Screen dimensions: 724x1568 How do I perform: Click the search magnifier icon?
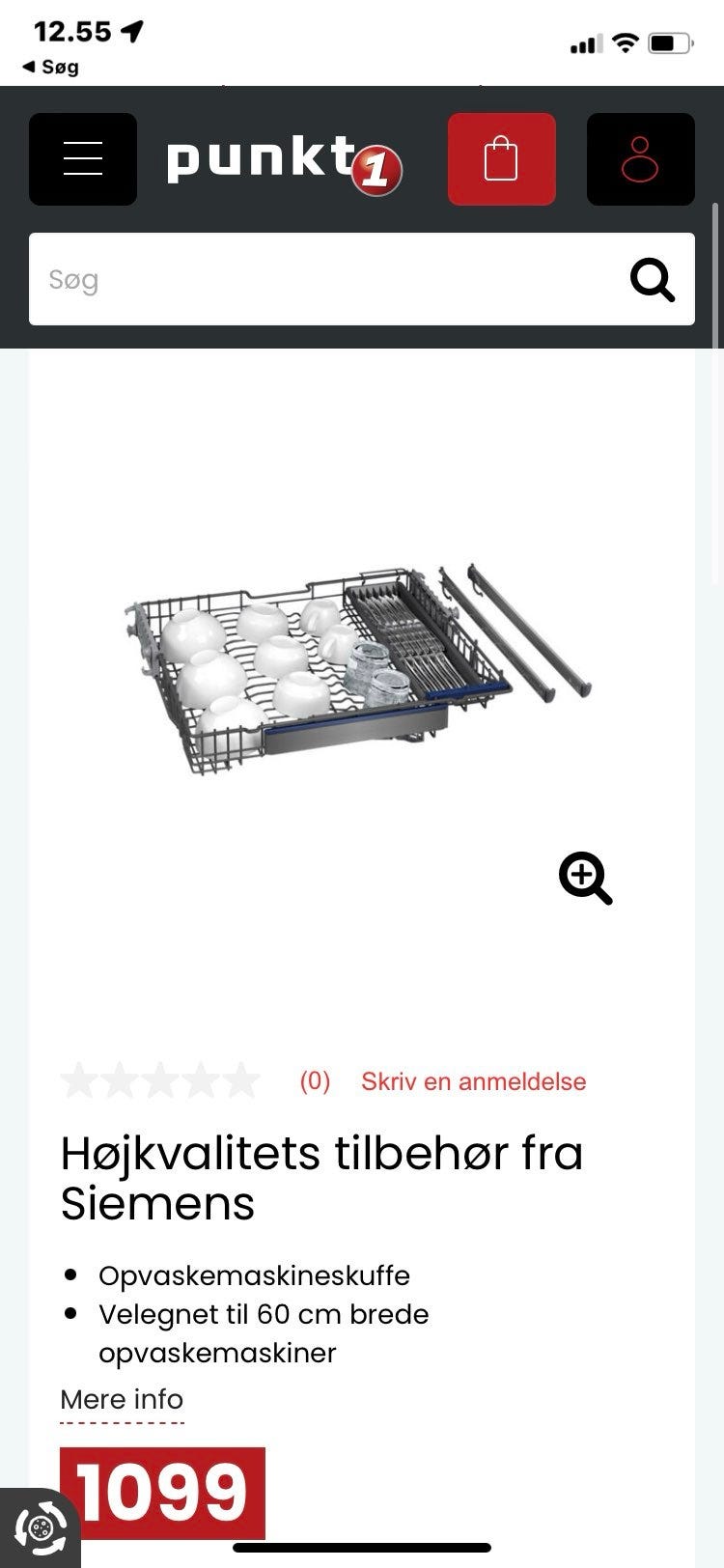point(654,280)
